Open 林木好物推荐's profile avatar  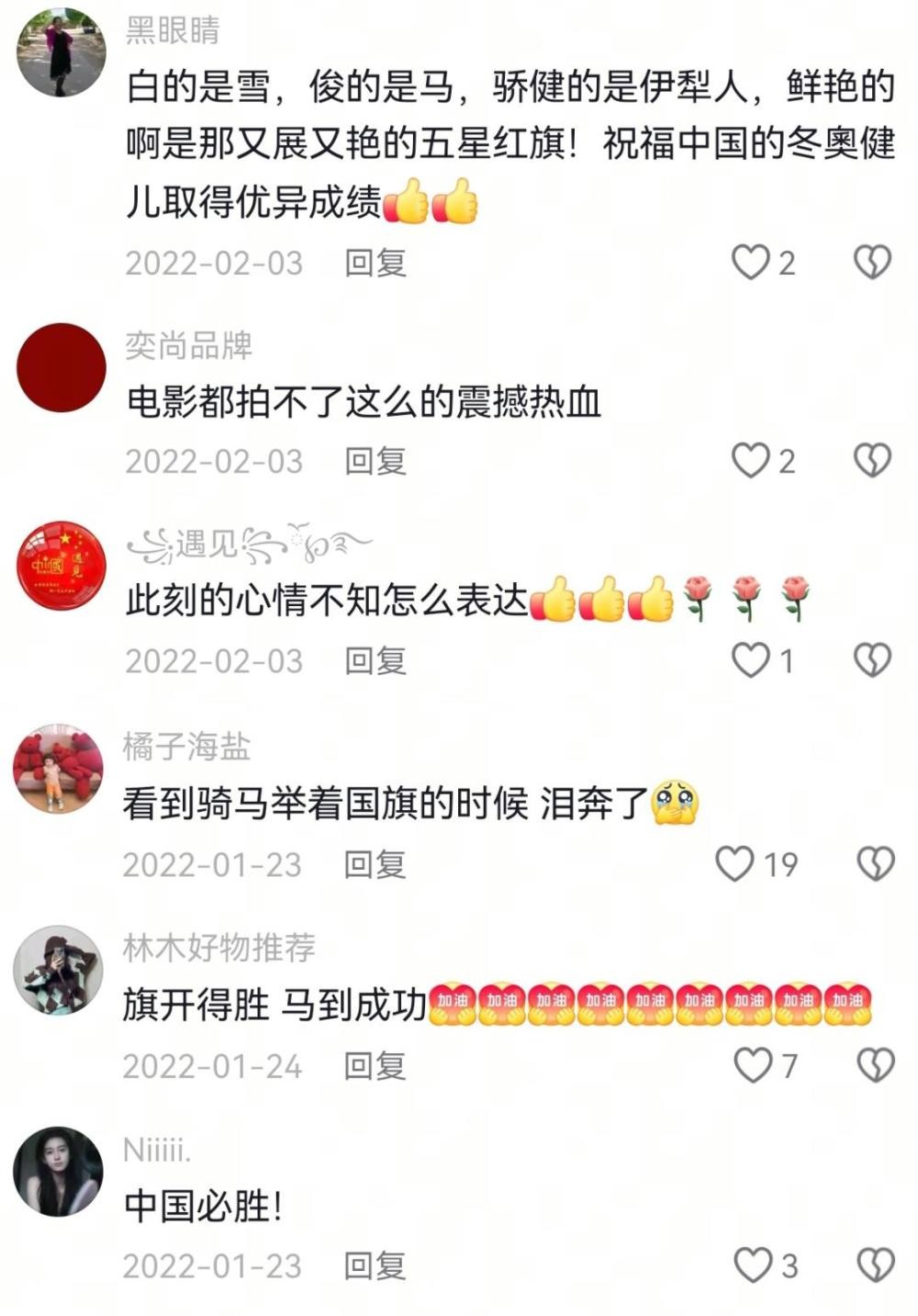pos(58,971)
